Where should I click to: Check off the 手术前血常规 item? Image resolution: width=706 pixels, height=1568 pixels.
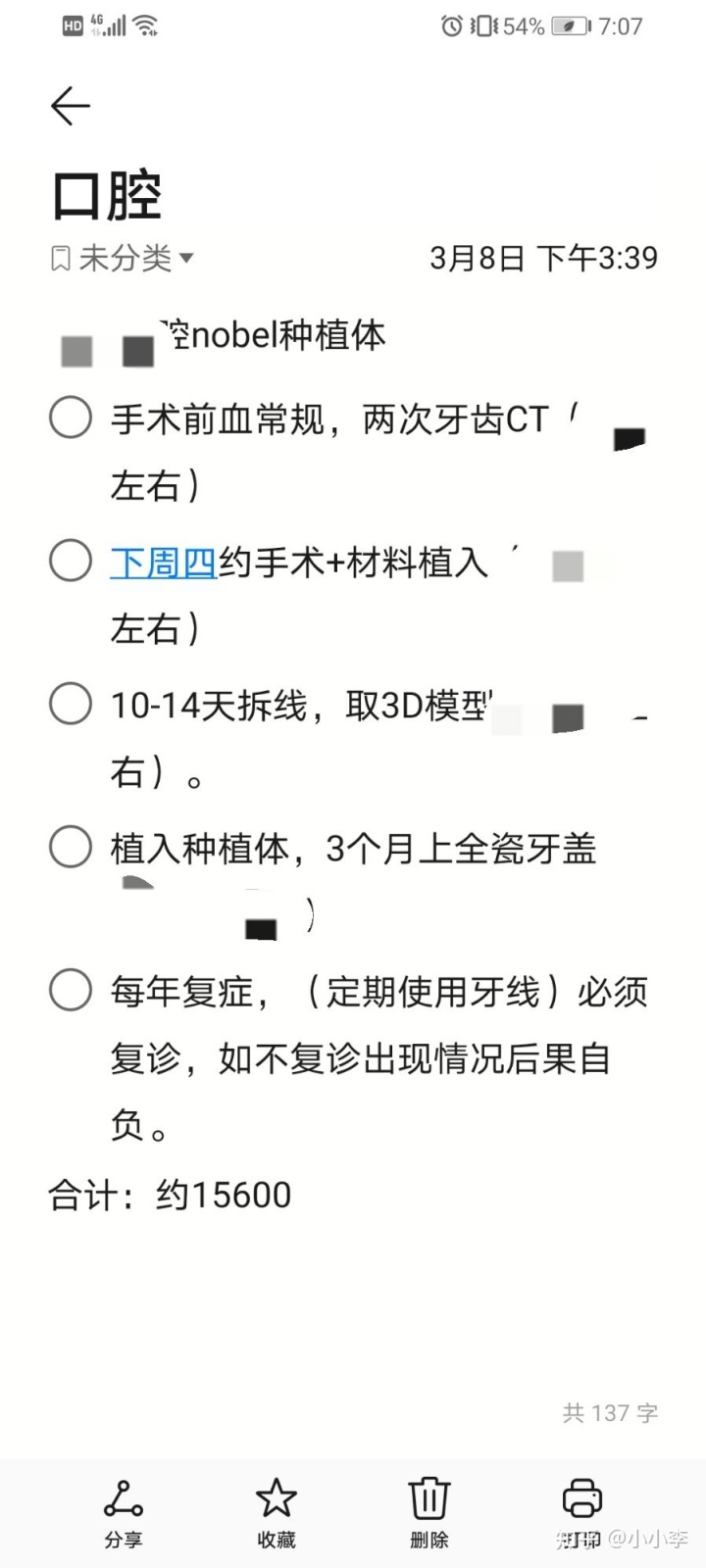(71, 416)
